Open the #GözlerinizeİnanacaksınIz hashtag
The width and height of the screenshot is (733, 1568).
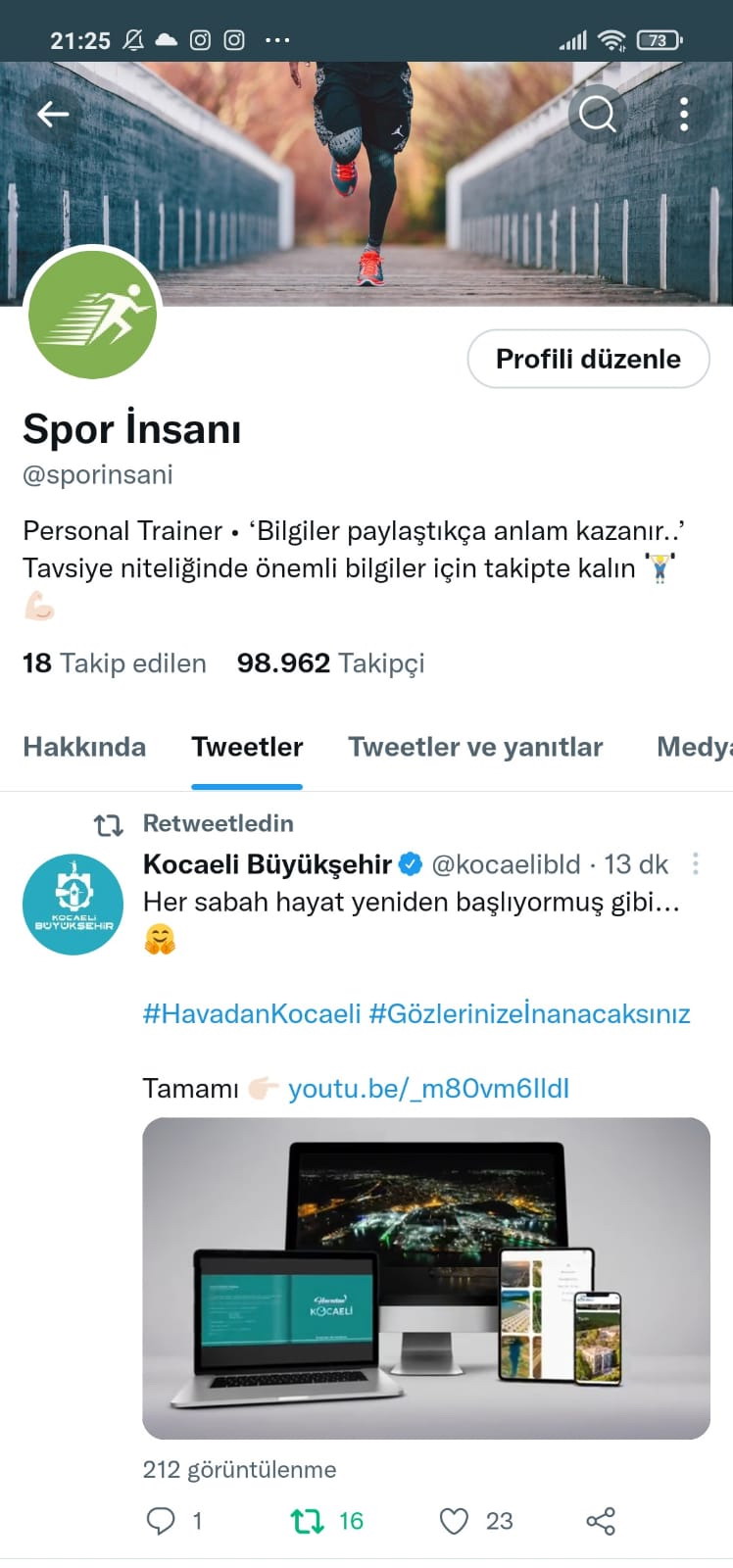coord(529,1013)
